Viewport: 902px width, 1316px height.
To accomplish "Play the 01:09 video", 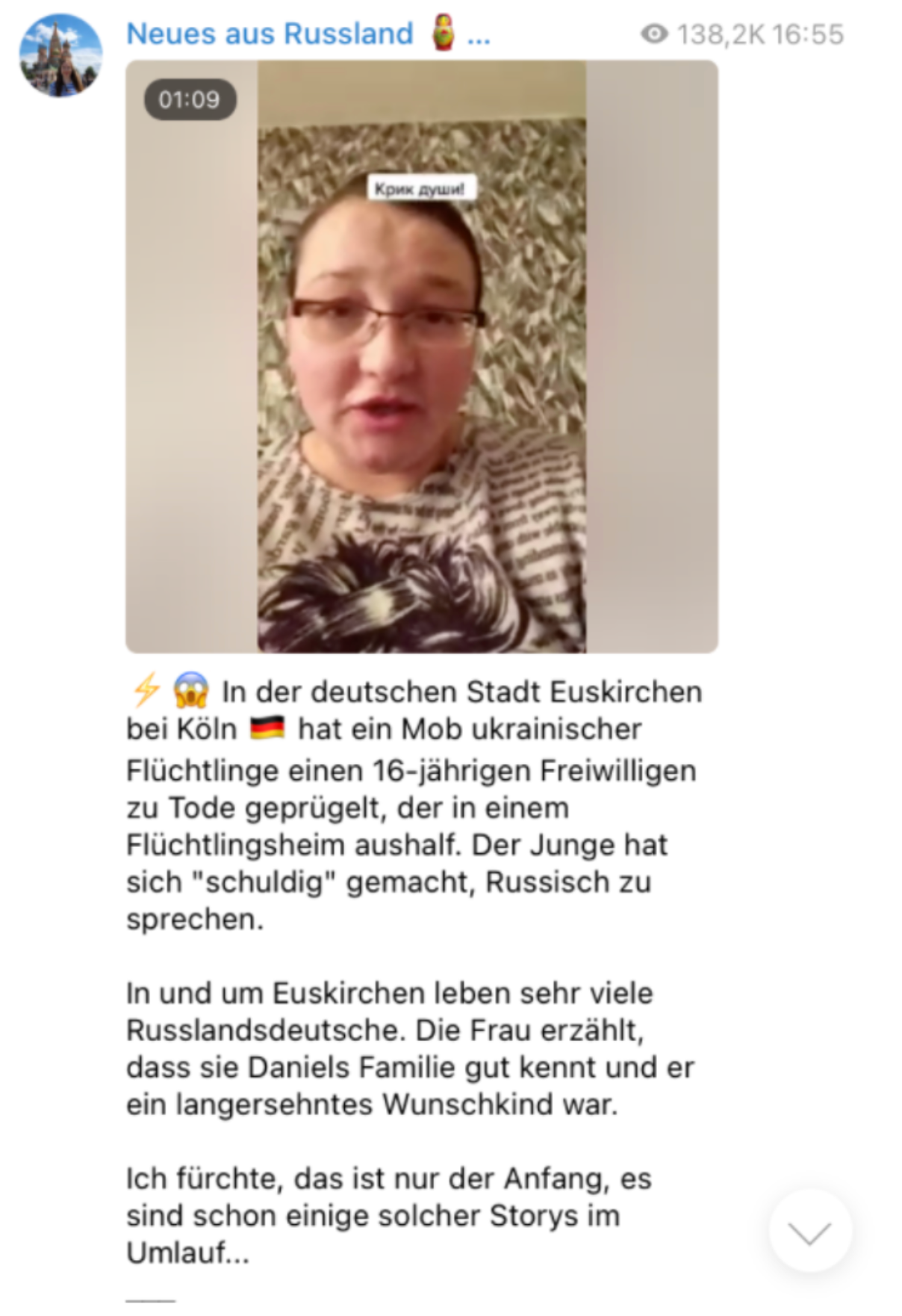I will tap(421, 357).
